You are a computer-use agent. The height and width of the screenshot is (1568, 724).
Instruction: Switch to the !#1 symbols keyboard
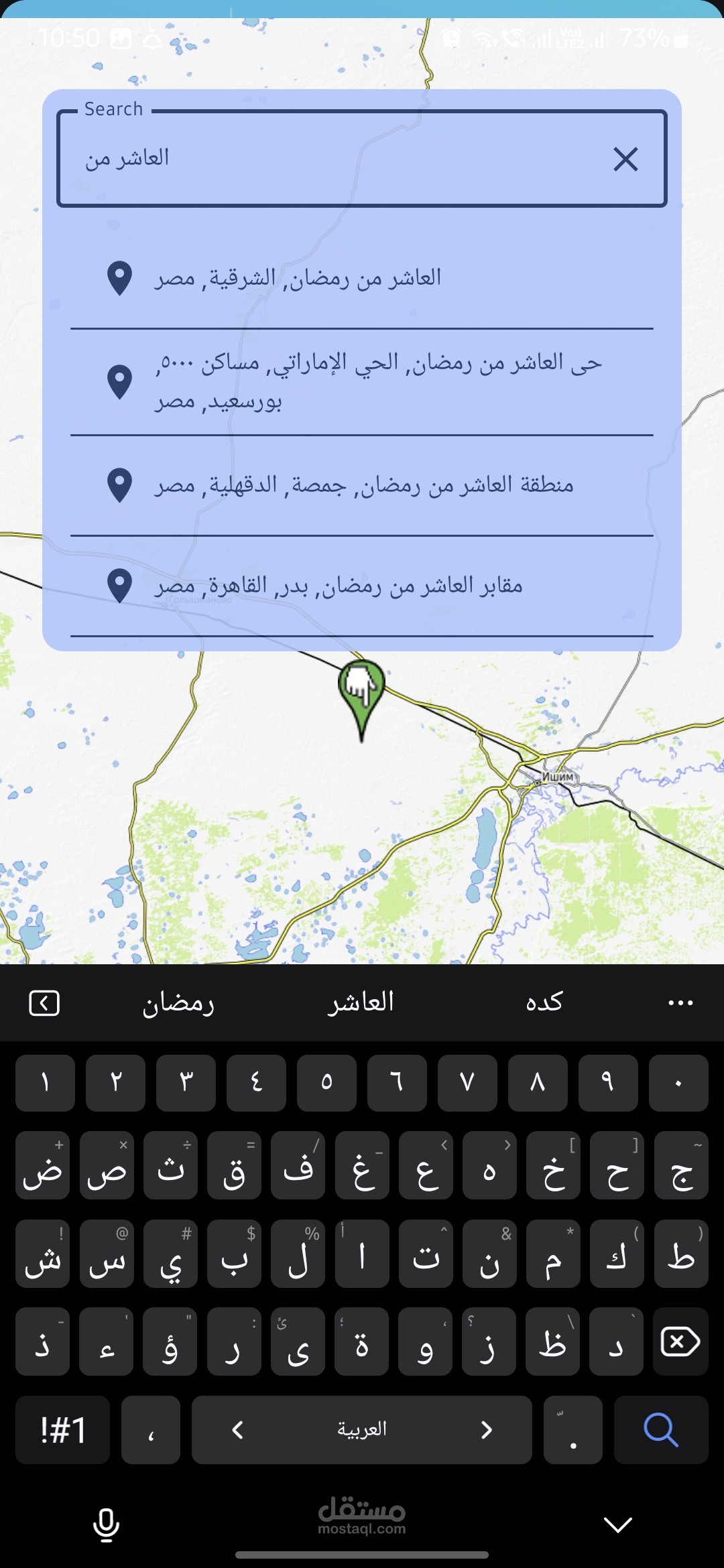(63, 1429)
